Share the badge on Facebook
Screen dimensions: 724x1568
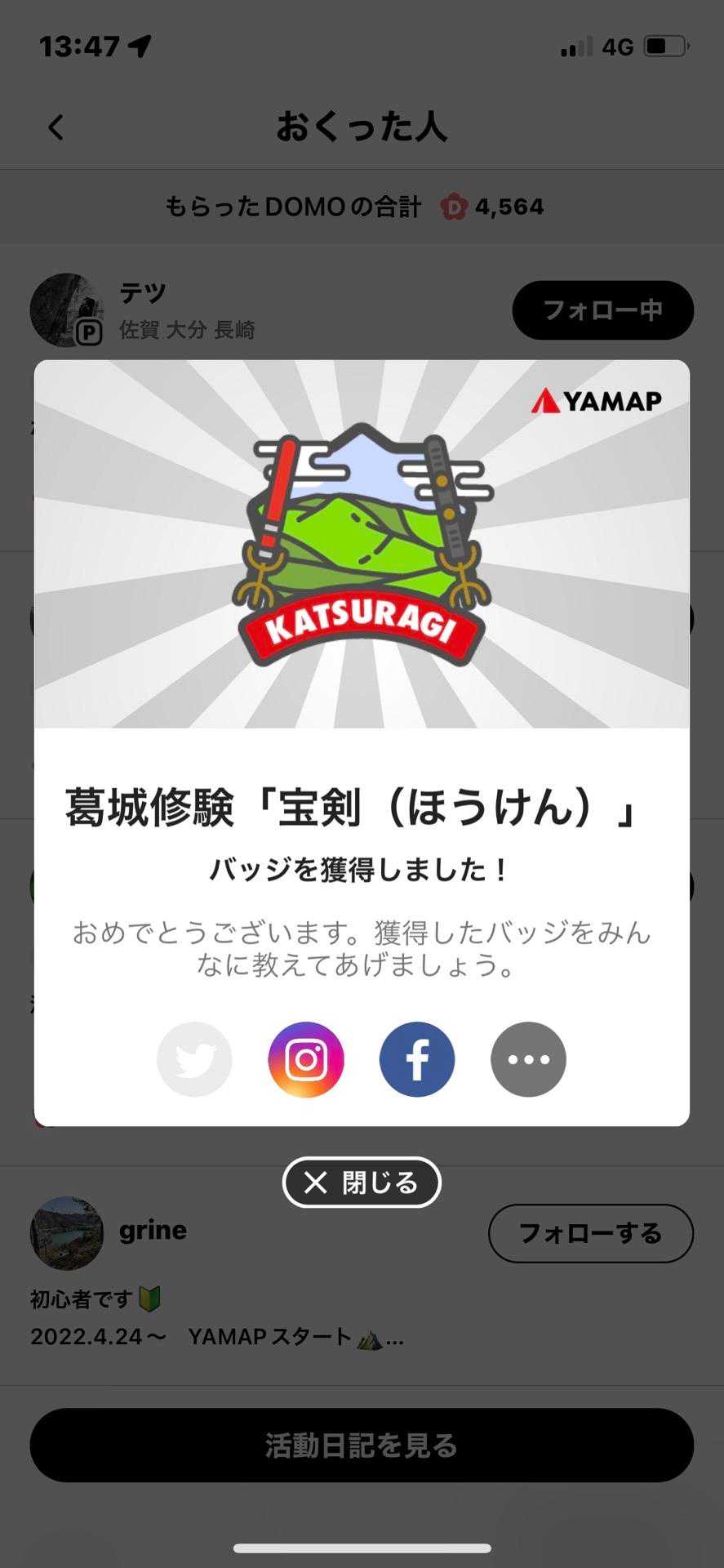click(417, 1059)
